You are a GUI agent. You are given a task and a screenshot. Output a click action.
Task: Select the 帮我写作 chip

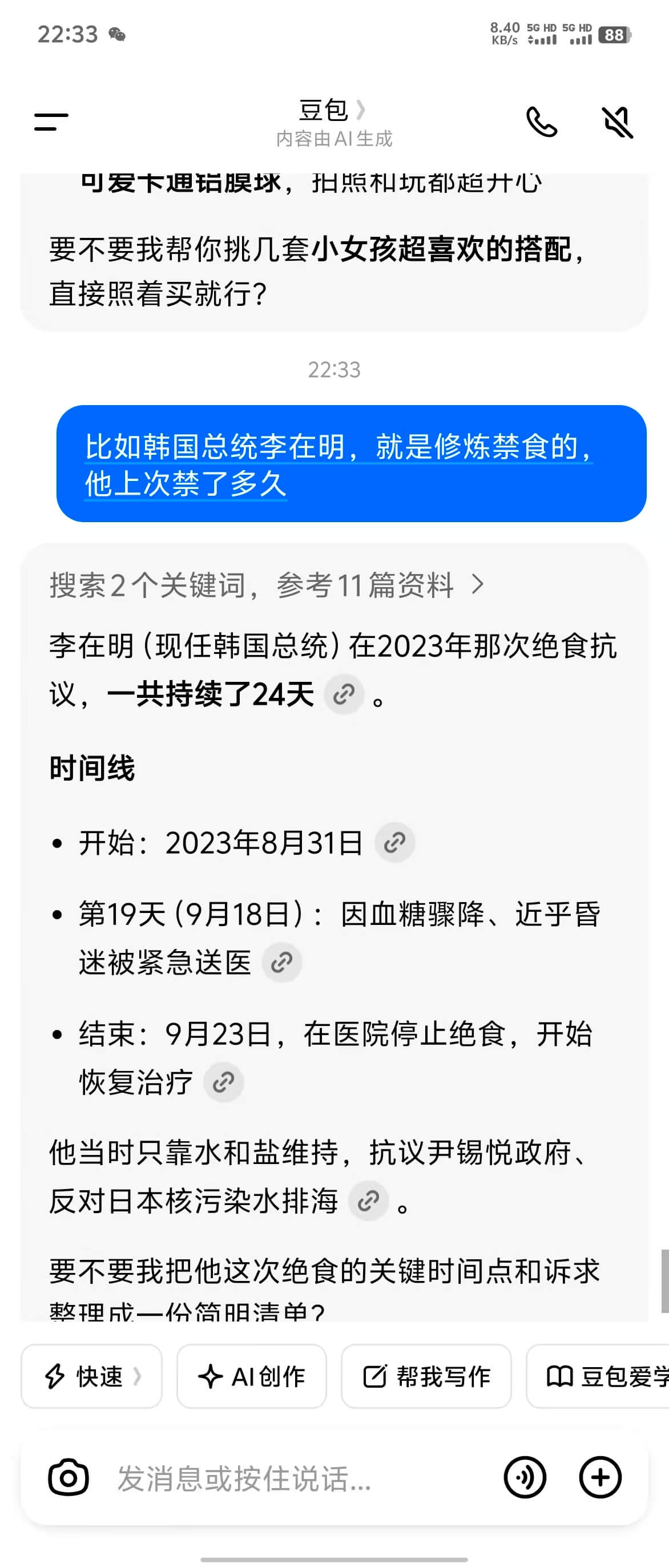point(426,1376)
